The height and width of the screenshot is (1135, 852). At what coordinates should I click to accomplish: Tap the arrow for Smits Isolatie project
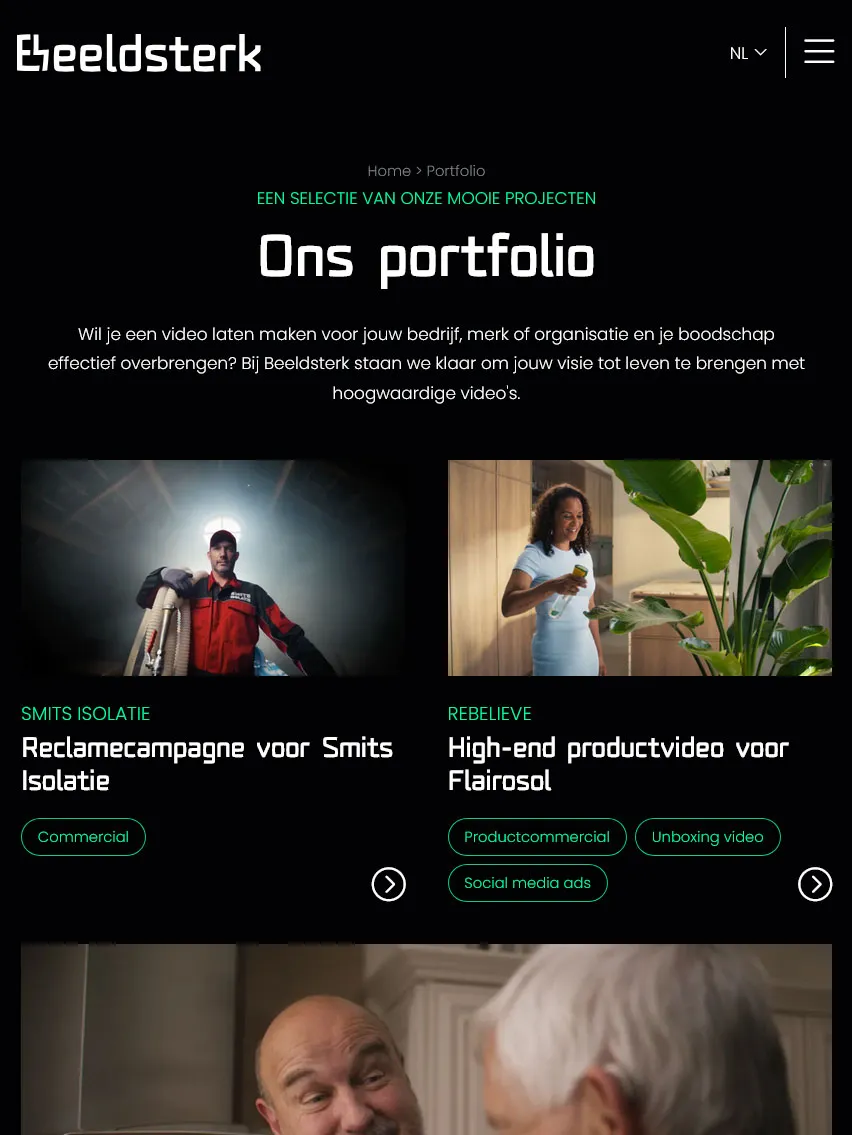(x=389, y=884)
